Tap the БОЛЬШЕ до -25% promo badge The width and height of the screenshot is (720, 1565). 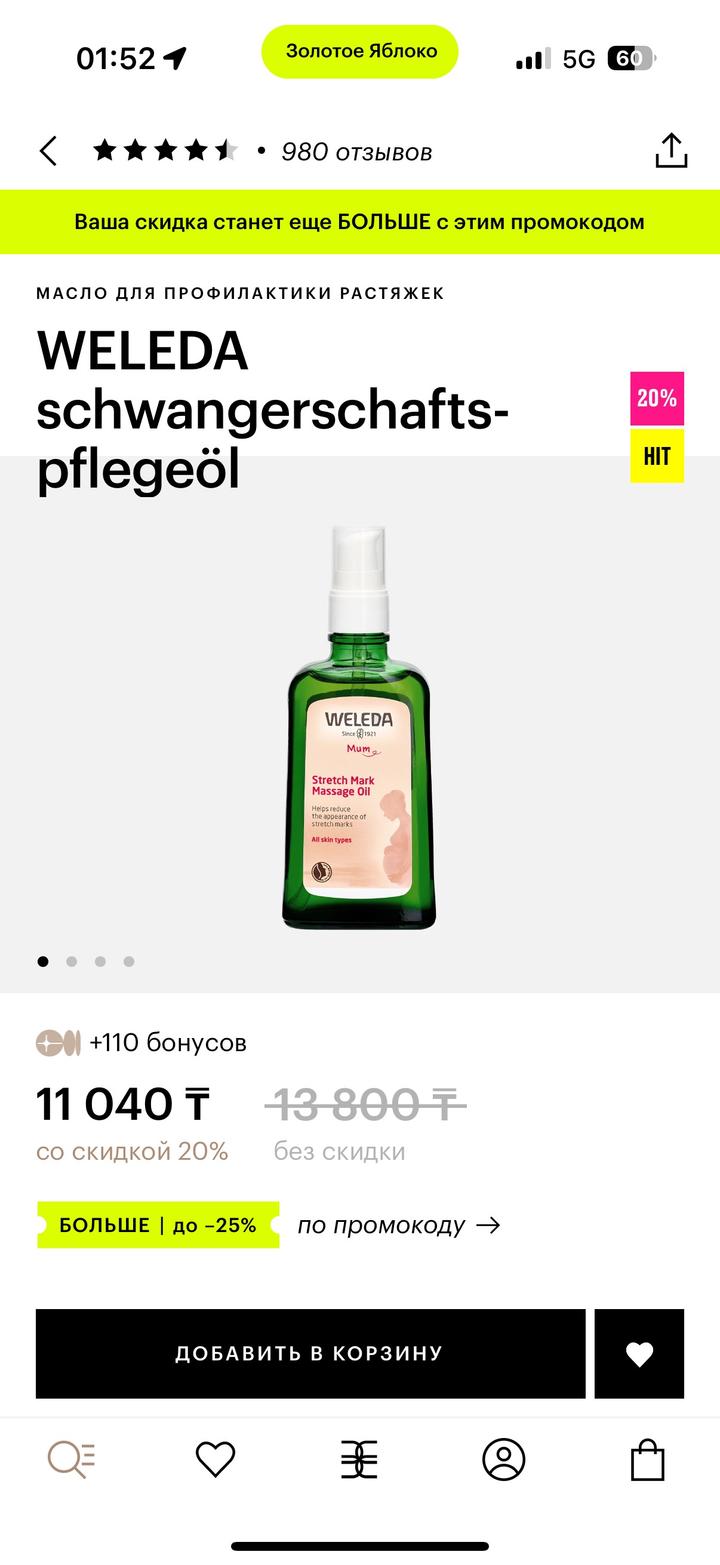point(158,1225)
